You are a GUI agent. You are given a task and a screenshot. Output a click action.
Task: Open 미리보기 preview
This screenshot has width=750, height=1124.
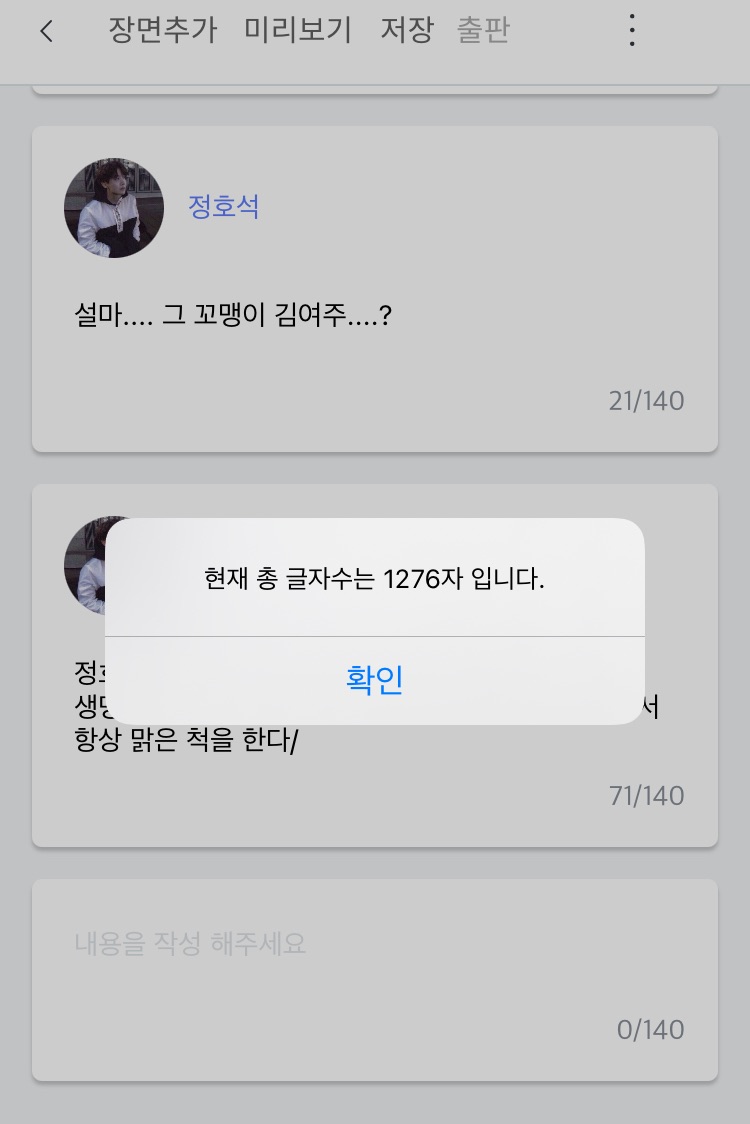coord(297,31)
